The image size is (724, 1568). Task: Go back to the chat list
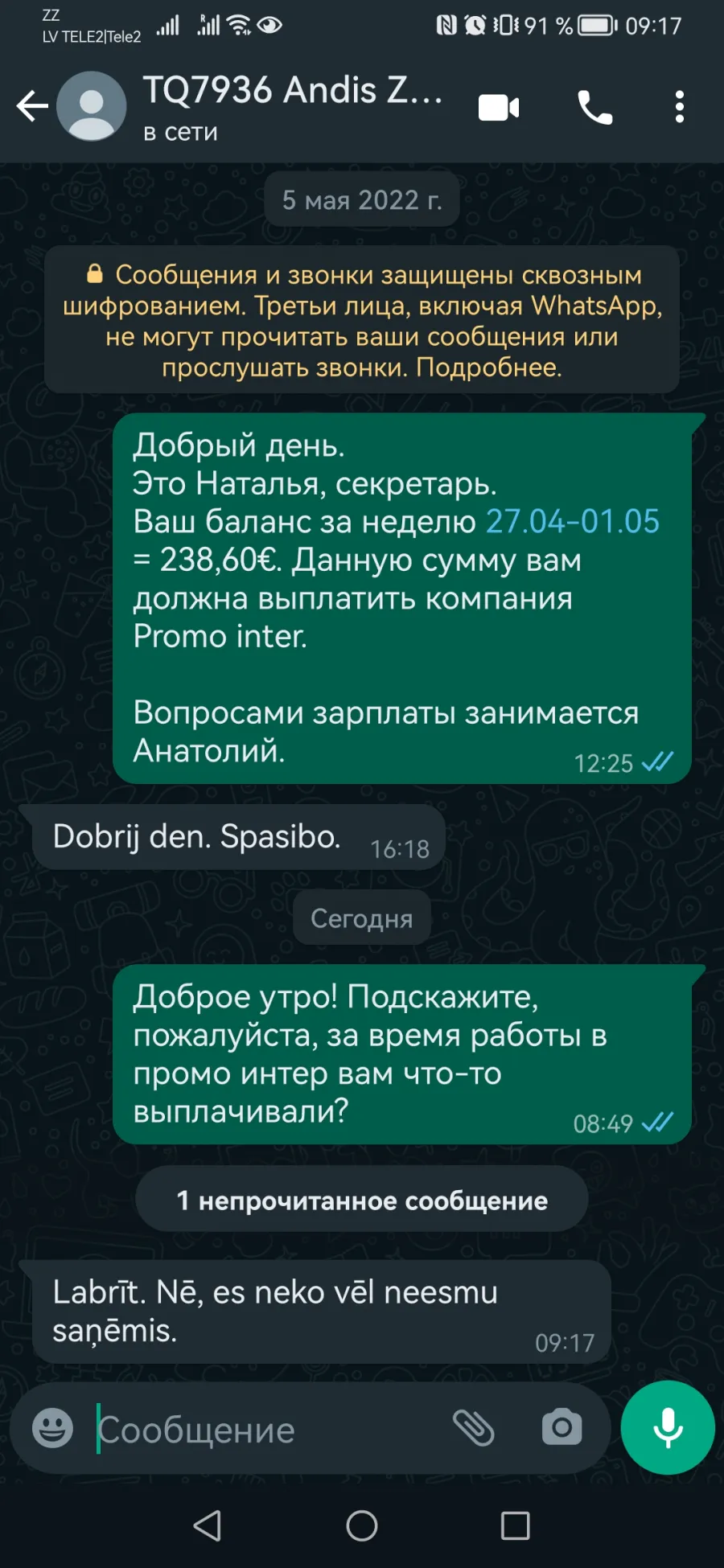tap(32, 106)
